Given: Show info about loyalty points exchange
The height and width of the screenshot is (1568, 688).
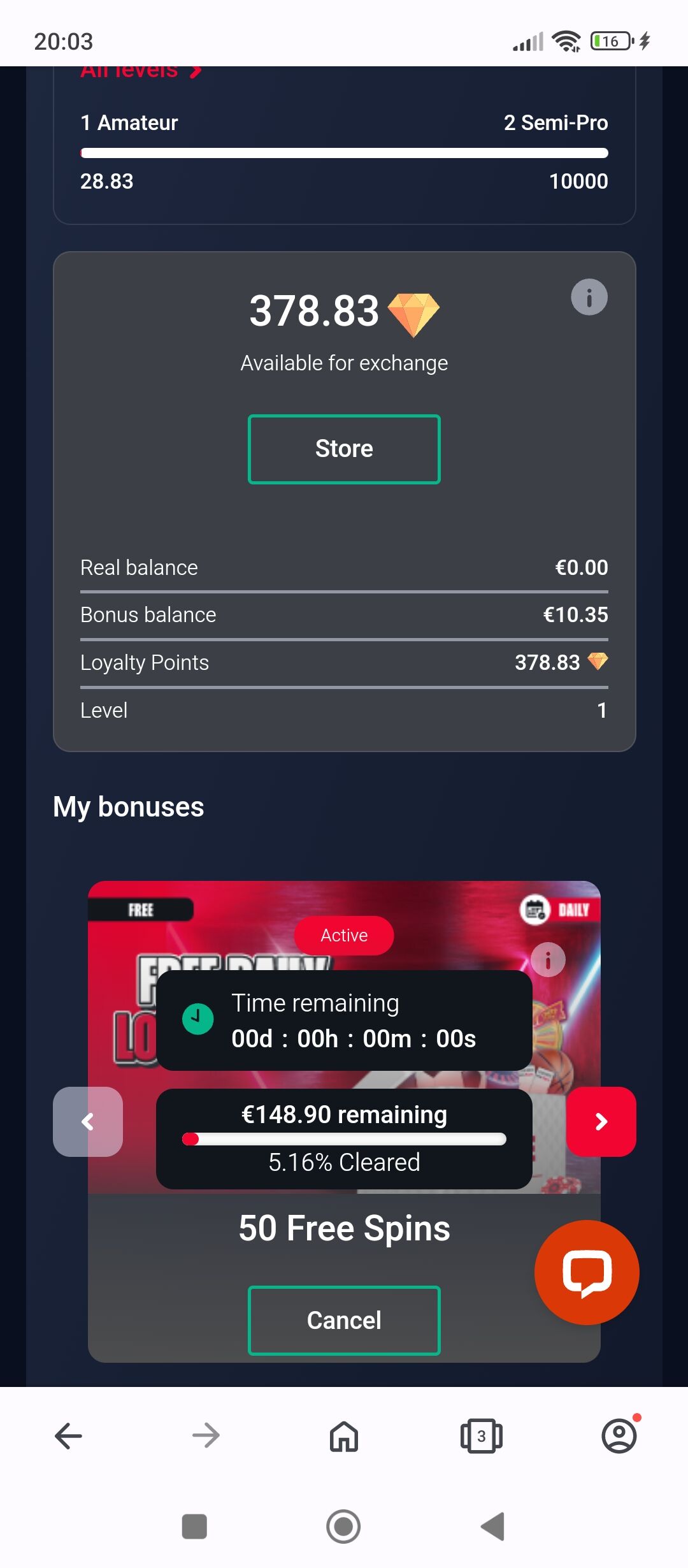Looking at the screenshot, I should [x=589, y=297].
